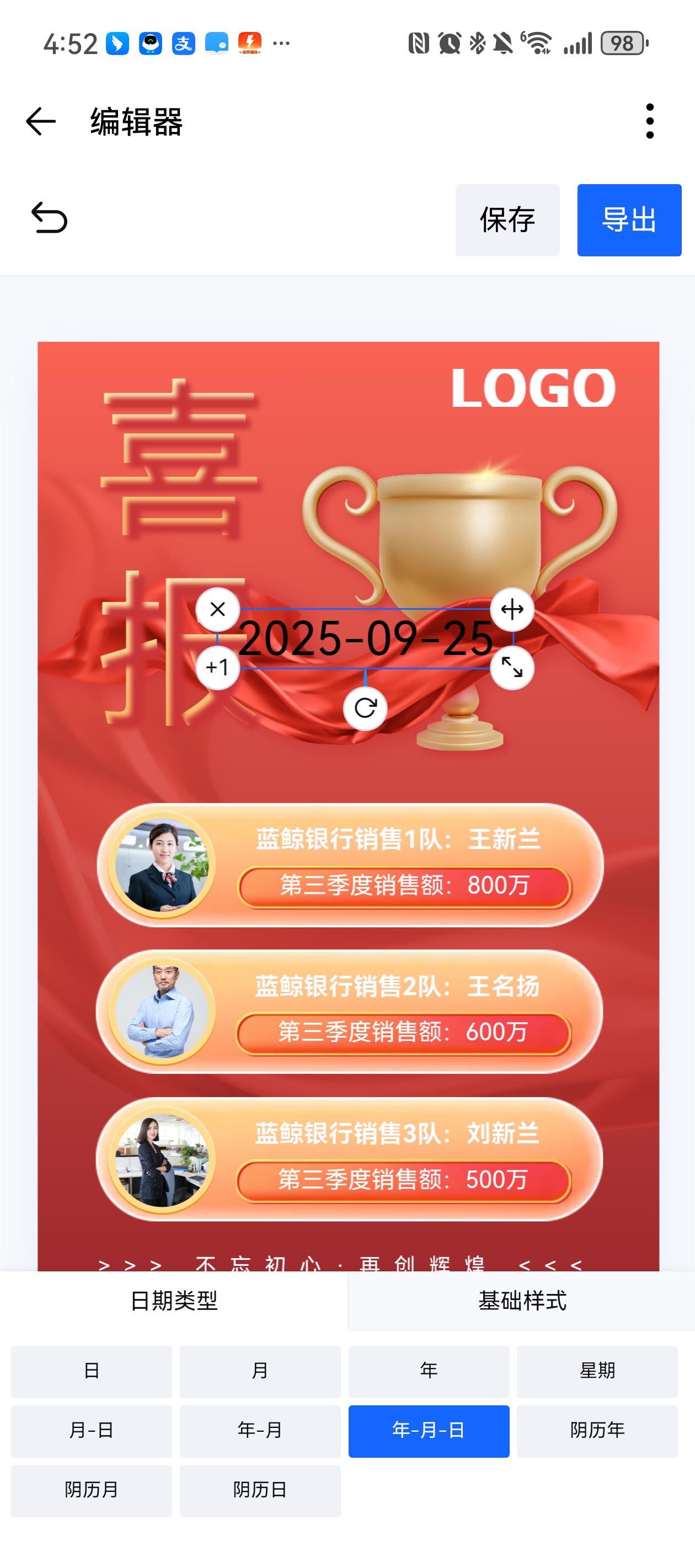Screen dimensions: 695x1568
Task: Undo the last edit
Action: tap(49, 218)
